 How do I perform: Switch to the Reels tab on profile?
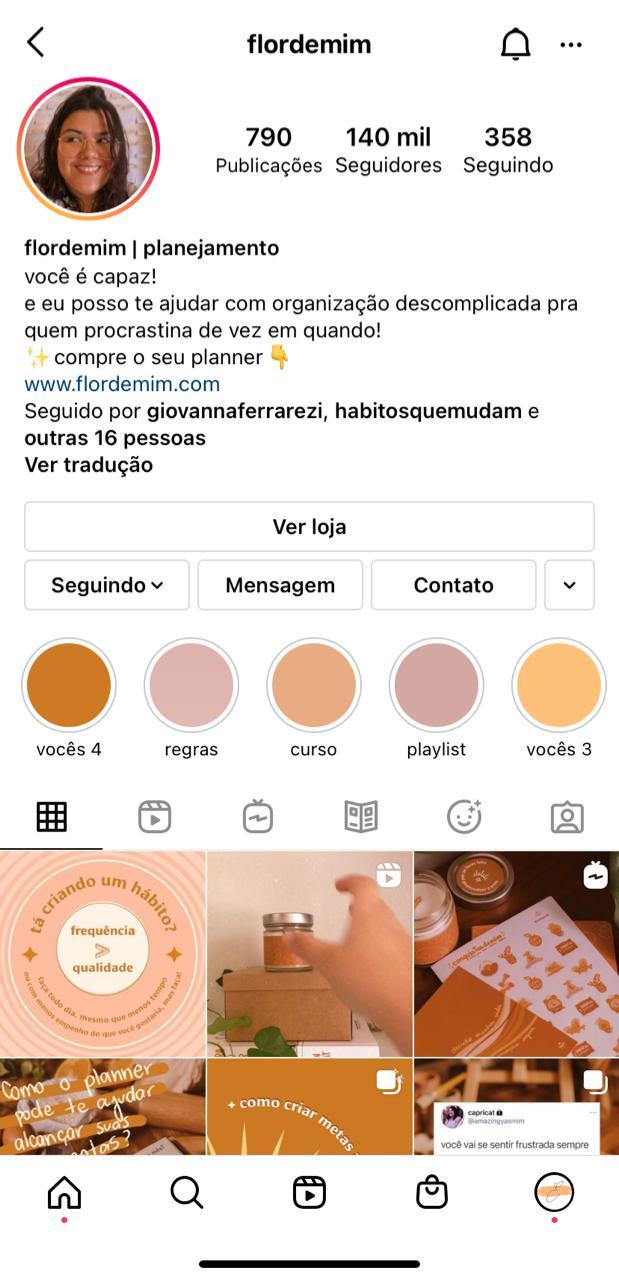click(x=154, y=817)
